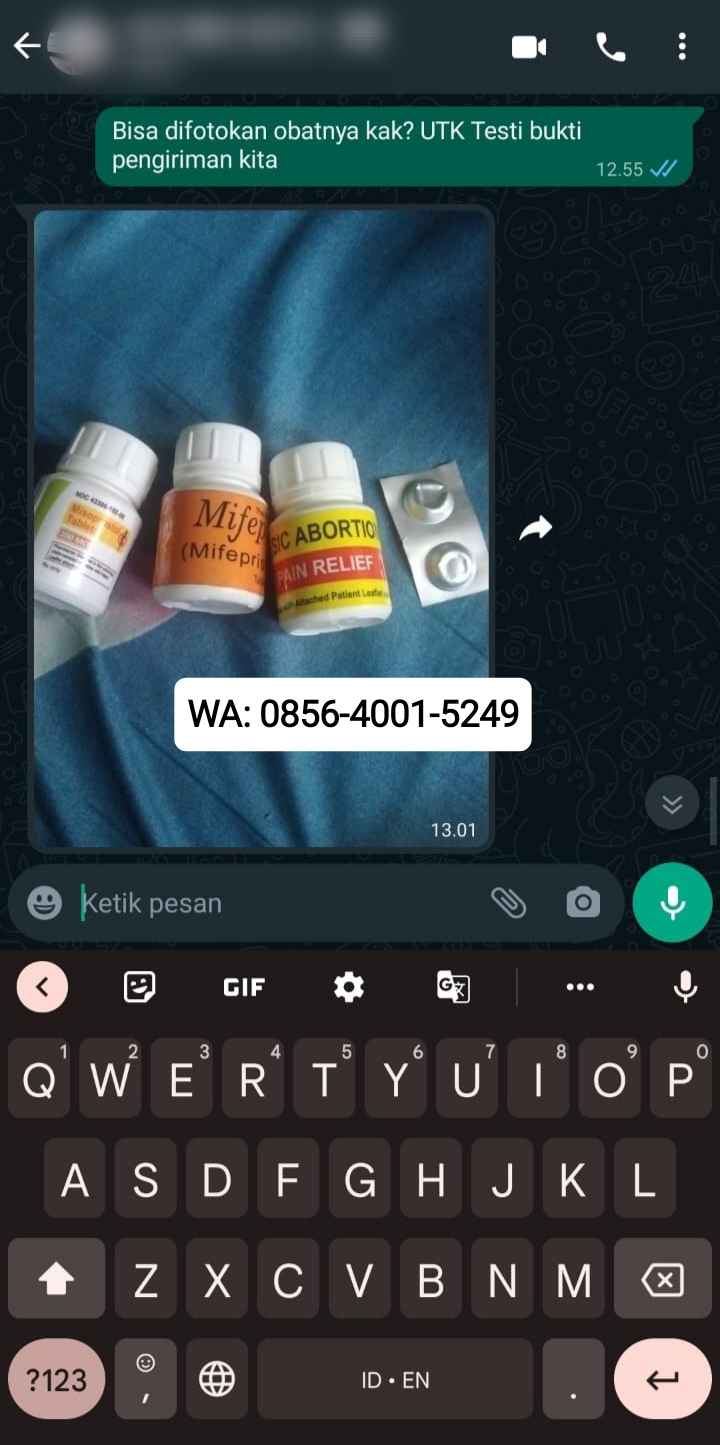Open the camera from the message bar
Viewport: 720px width, 1445px height.
pos(583,903)
